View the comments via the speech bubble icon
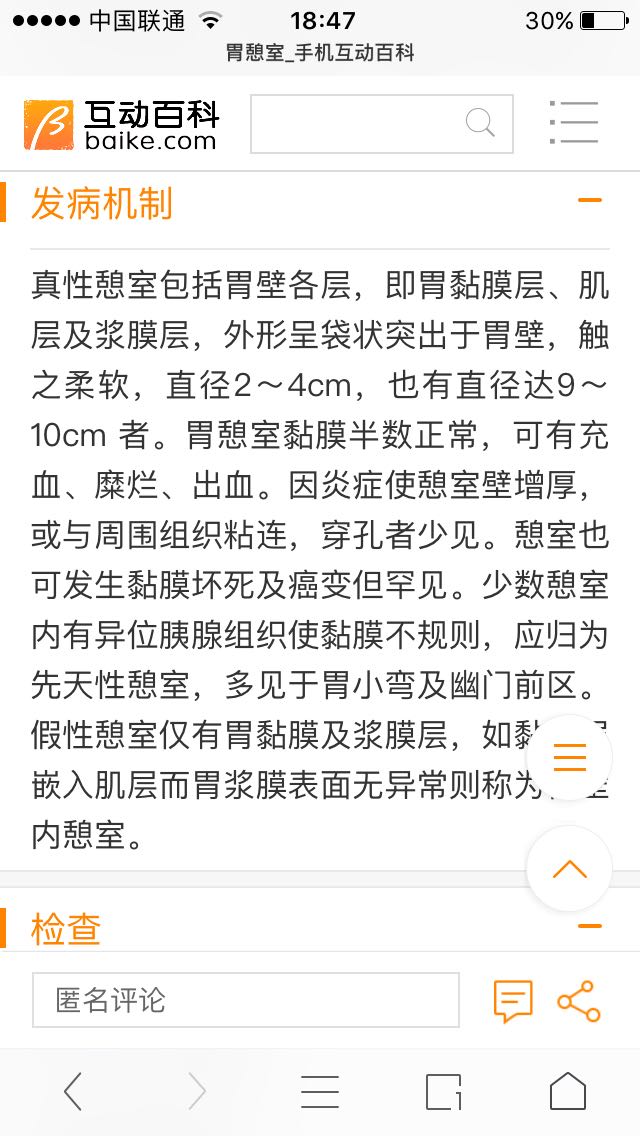This screenshot has height=1136, width=640. pos(513,1001)
